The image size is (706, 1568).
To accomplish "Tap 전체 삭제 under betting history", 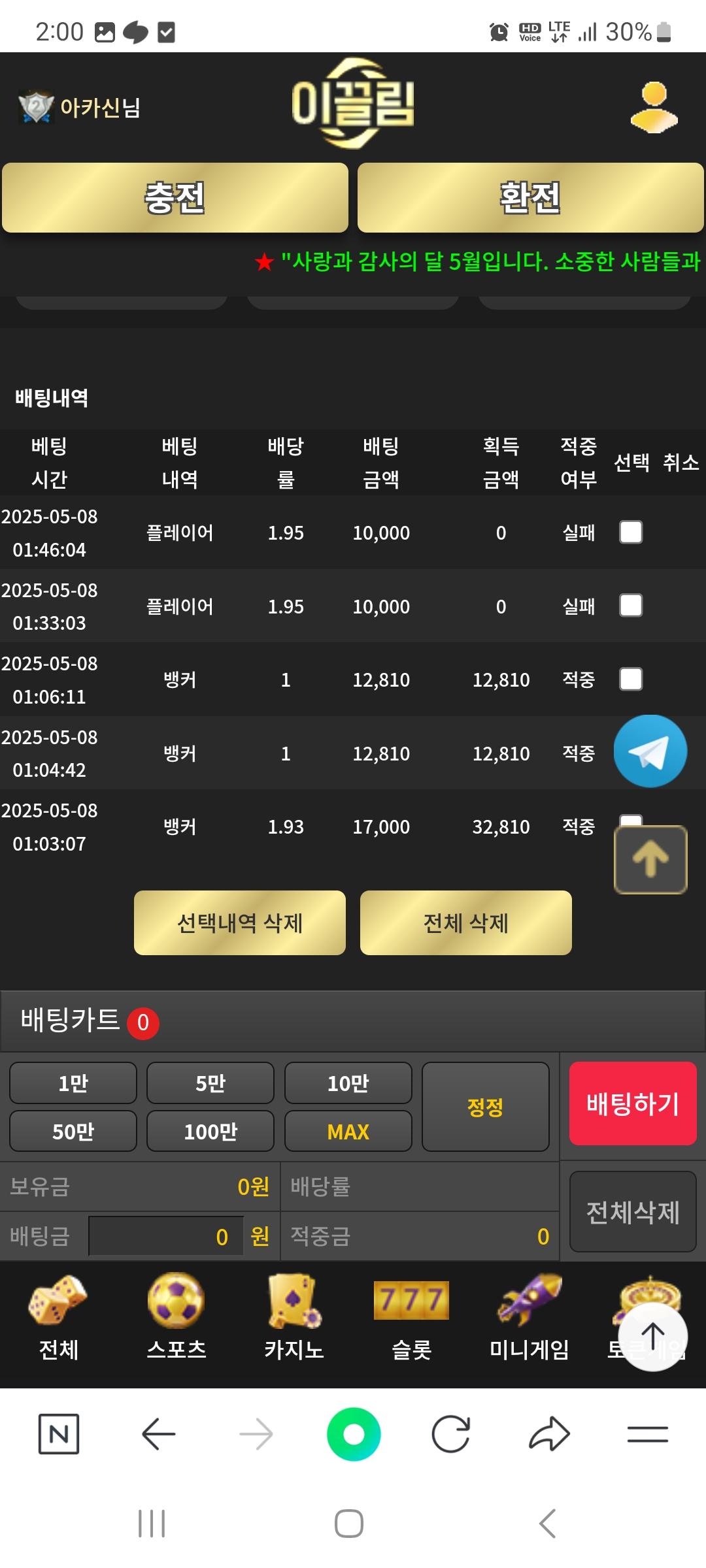I will pos(465,923).
